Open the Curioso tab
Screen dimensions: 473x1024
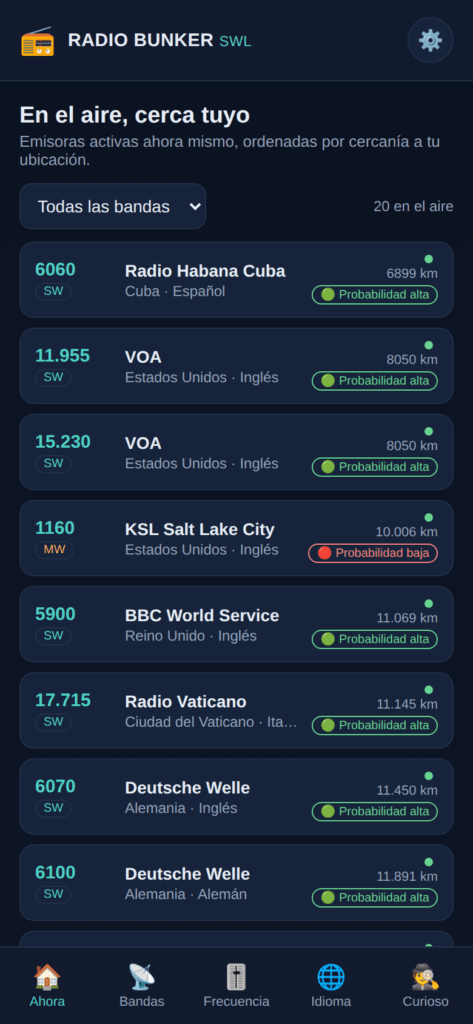pyautogui.click(x=425, y=985)
